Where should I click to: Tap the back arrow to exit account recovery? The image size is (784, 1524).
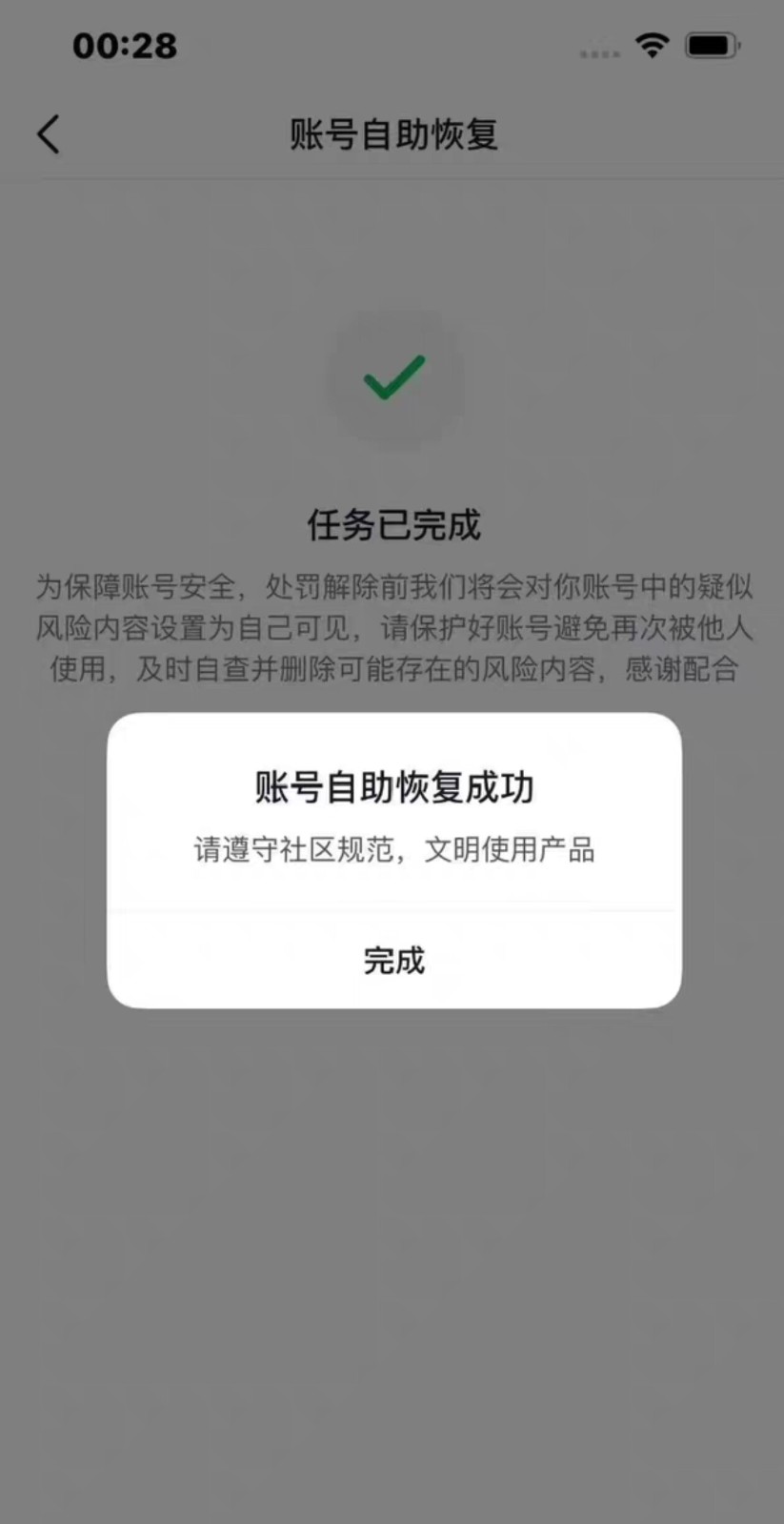(x=49, y=134)
